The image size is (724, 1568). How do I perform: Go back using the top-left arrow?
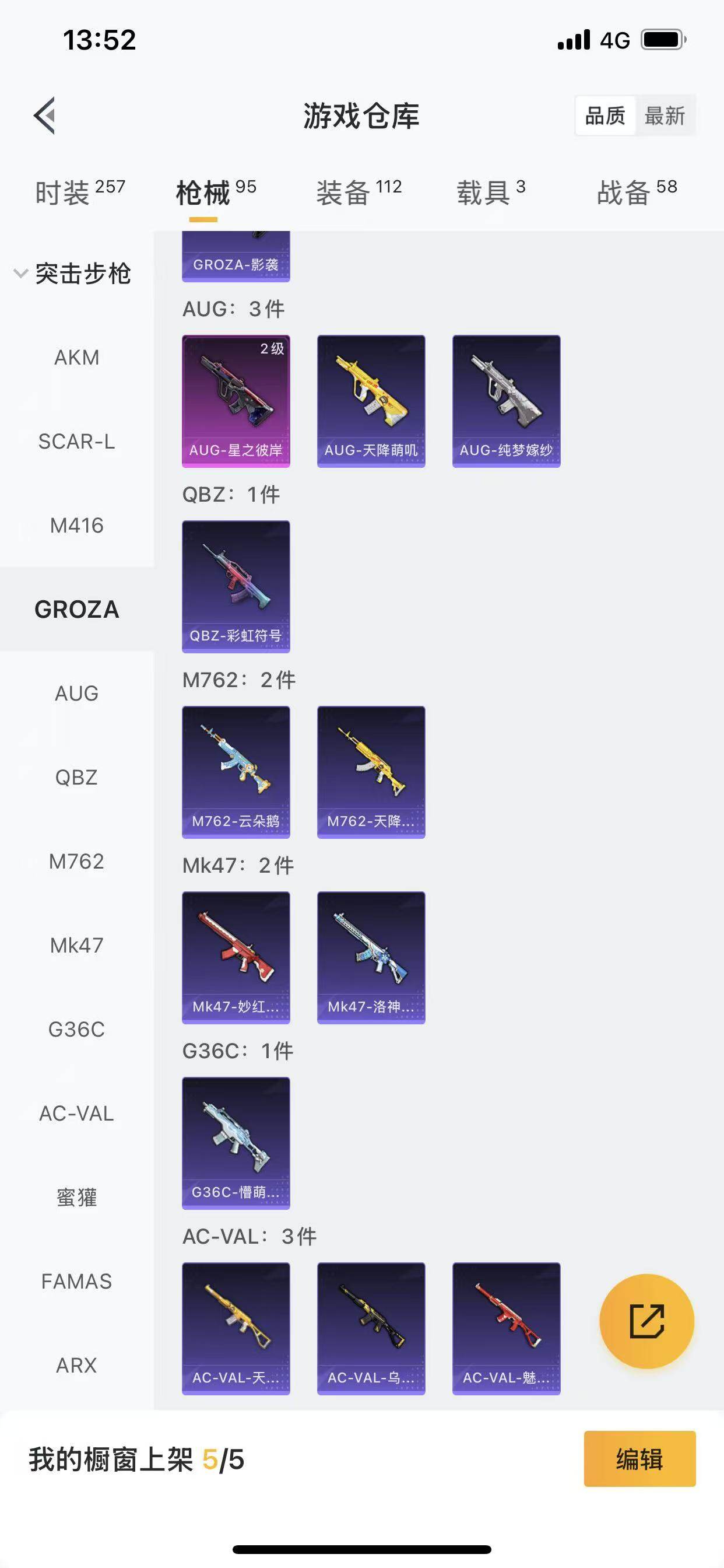point(44,114)
